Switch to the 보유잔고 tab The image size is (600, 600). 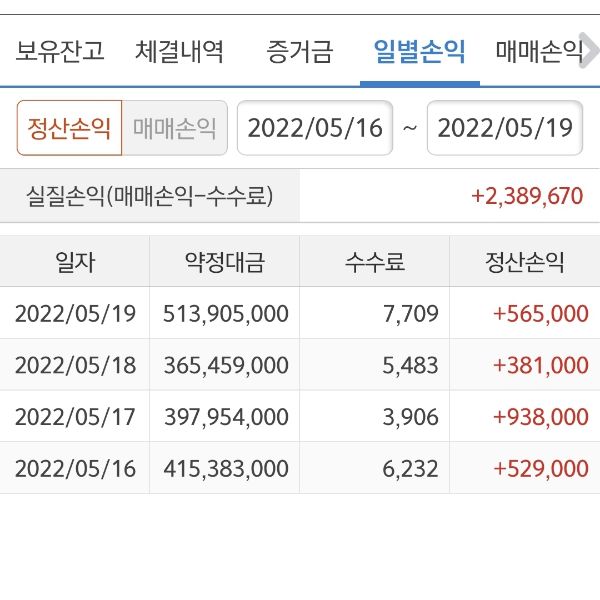point(60,51)
